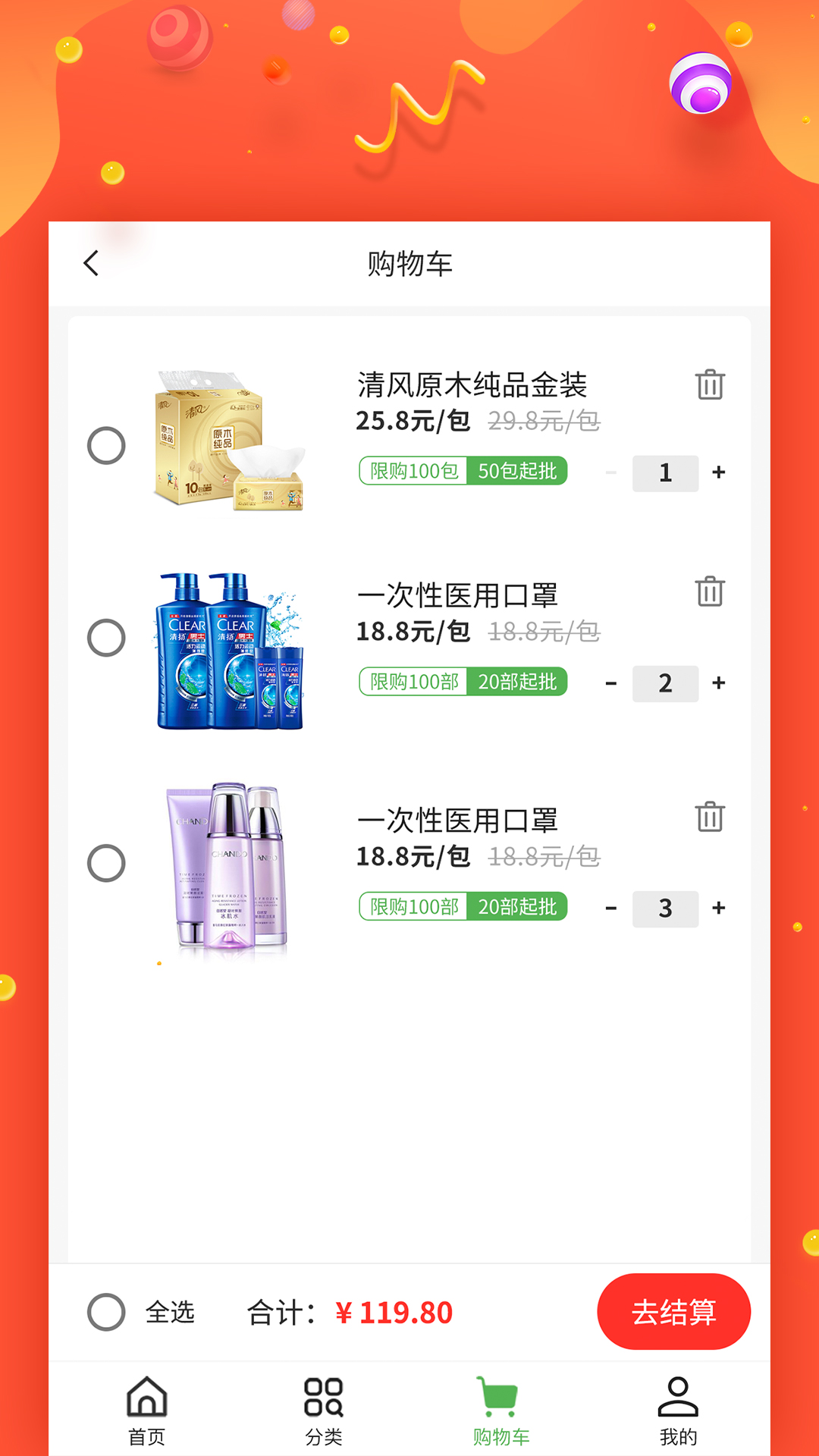Remove the 一次性医用口罩 item with quantity 3

tap(710, 817)
